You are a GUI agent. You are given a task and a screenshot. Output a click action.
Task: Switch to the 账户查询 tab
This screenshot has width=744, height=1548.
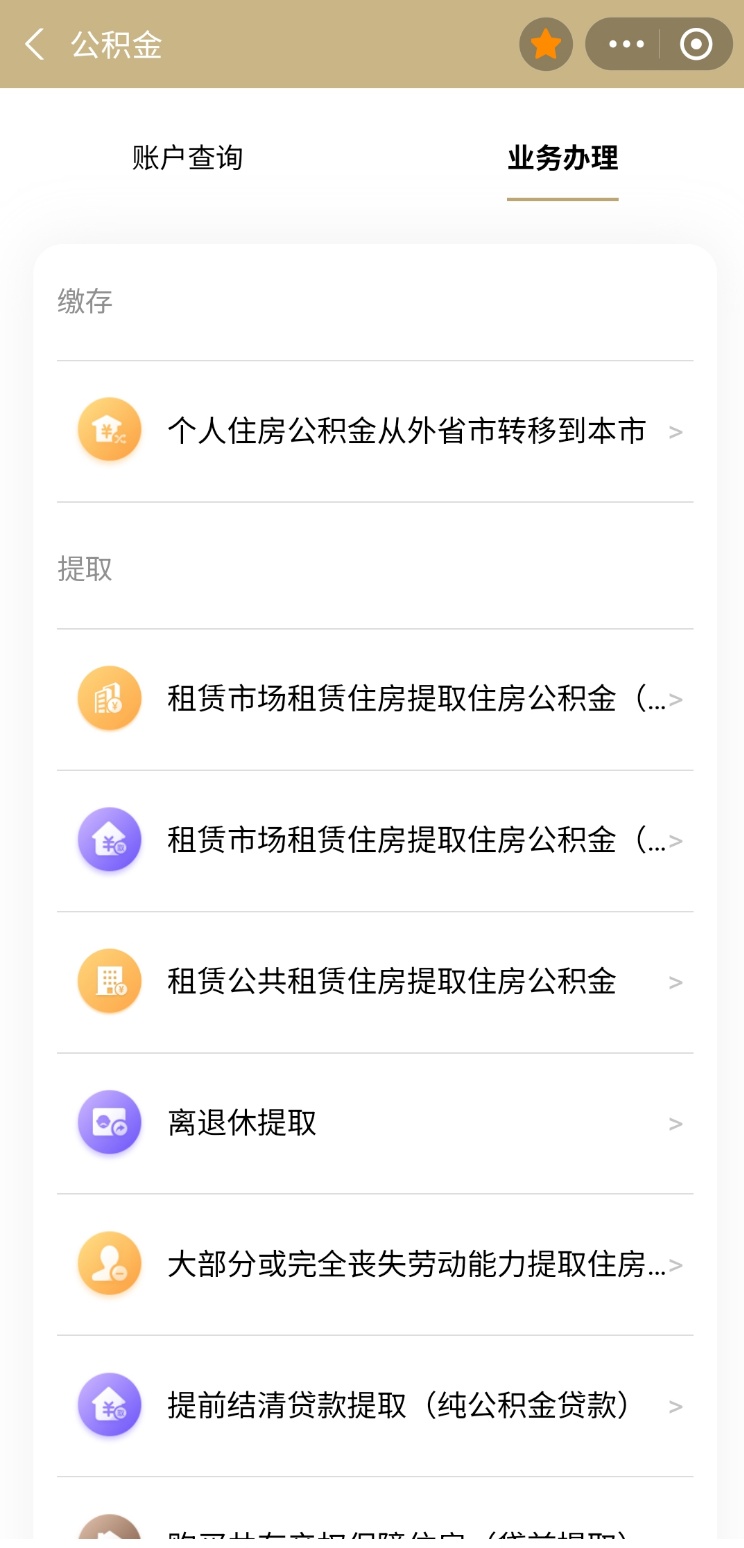[187, 158]
